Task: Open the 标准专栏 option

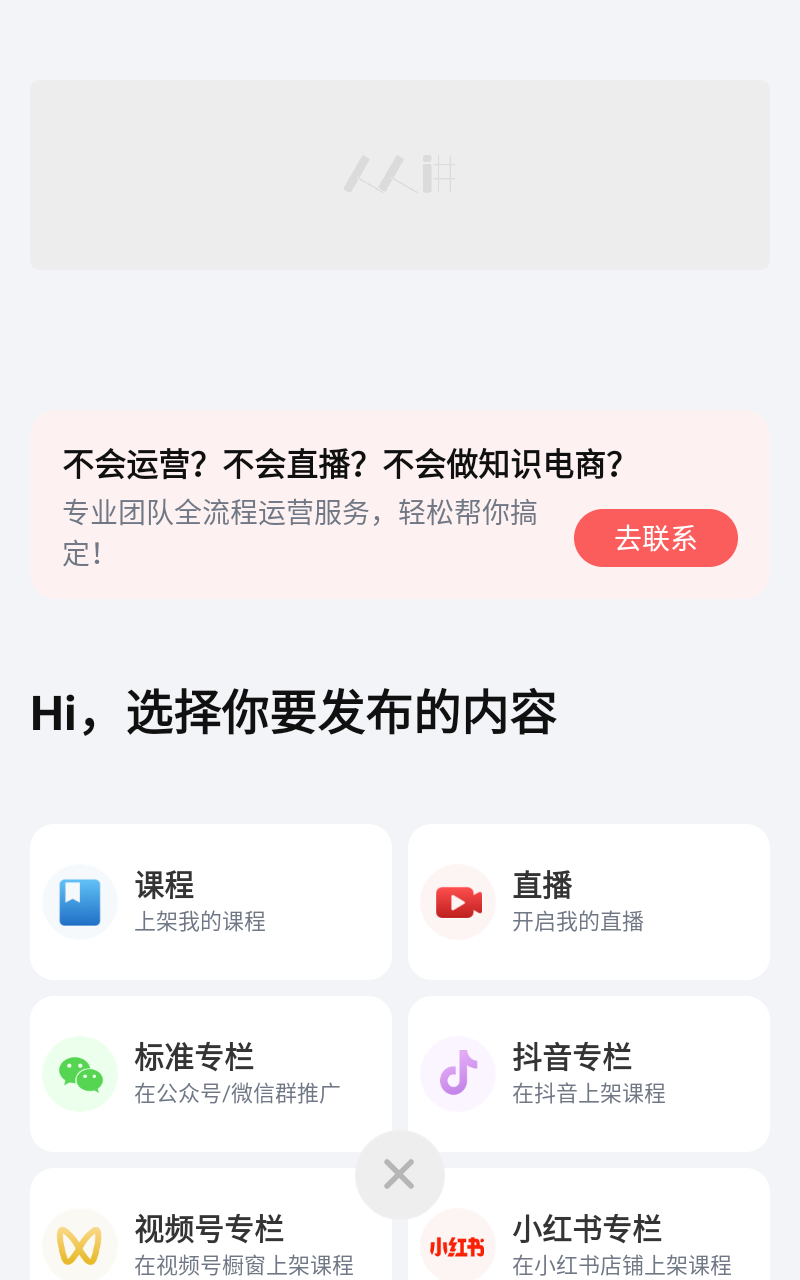Action: [210, 1074]
